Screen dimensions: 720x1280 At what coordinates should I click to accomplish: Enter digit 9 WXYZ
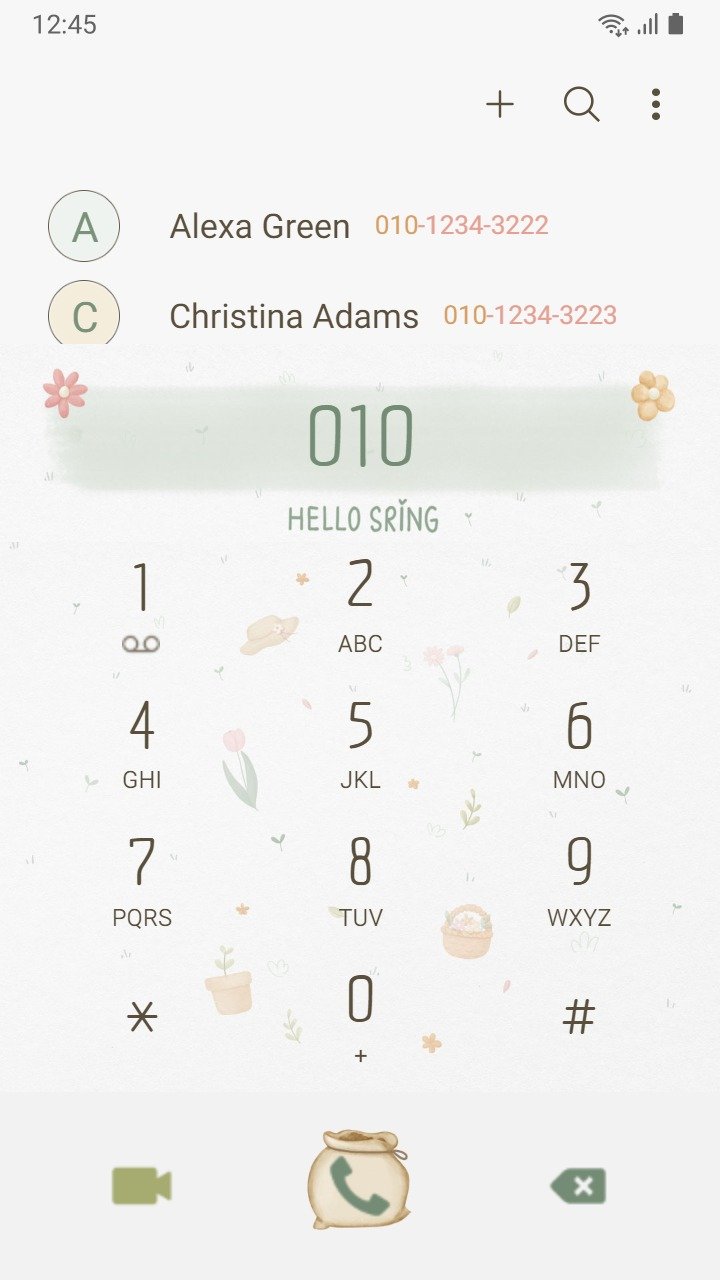579,881
